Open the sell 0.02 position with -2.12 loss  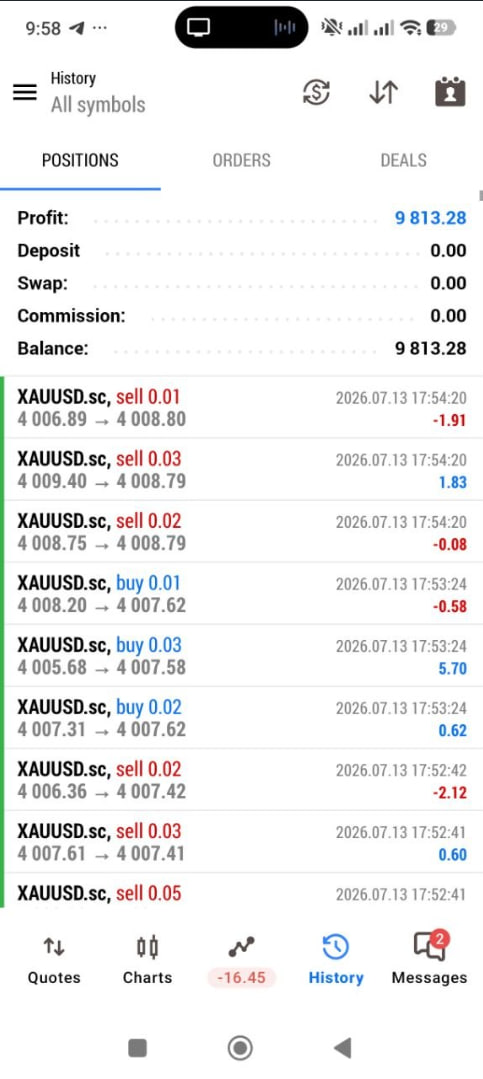(x=242, y=780)
